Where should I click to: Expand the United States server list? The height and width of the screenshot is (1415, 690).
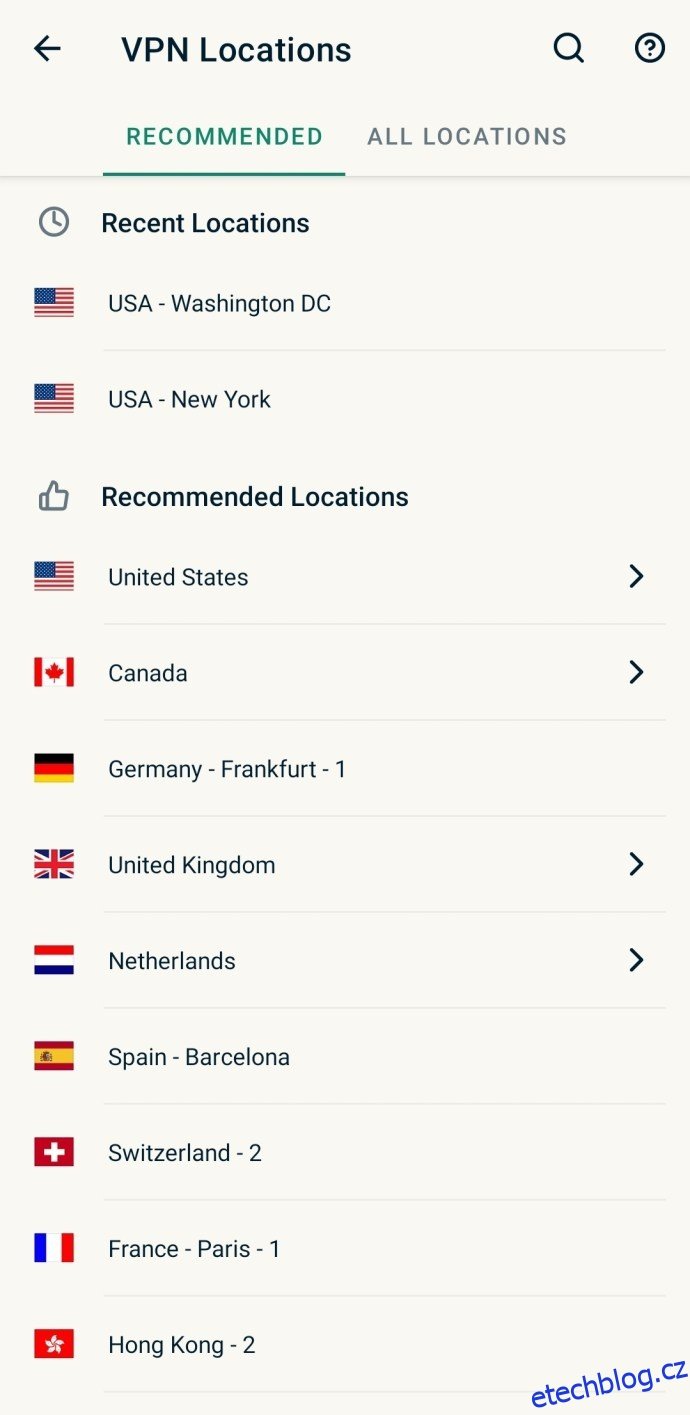[x=345, y=577]
